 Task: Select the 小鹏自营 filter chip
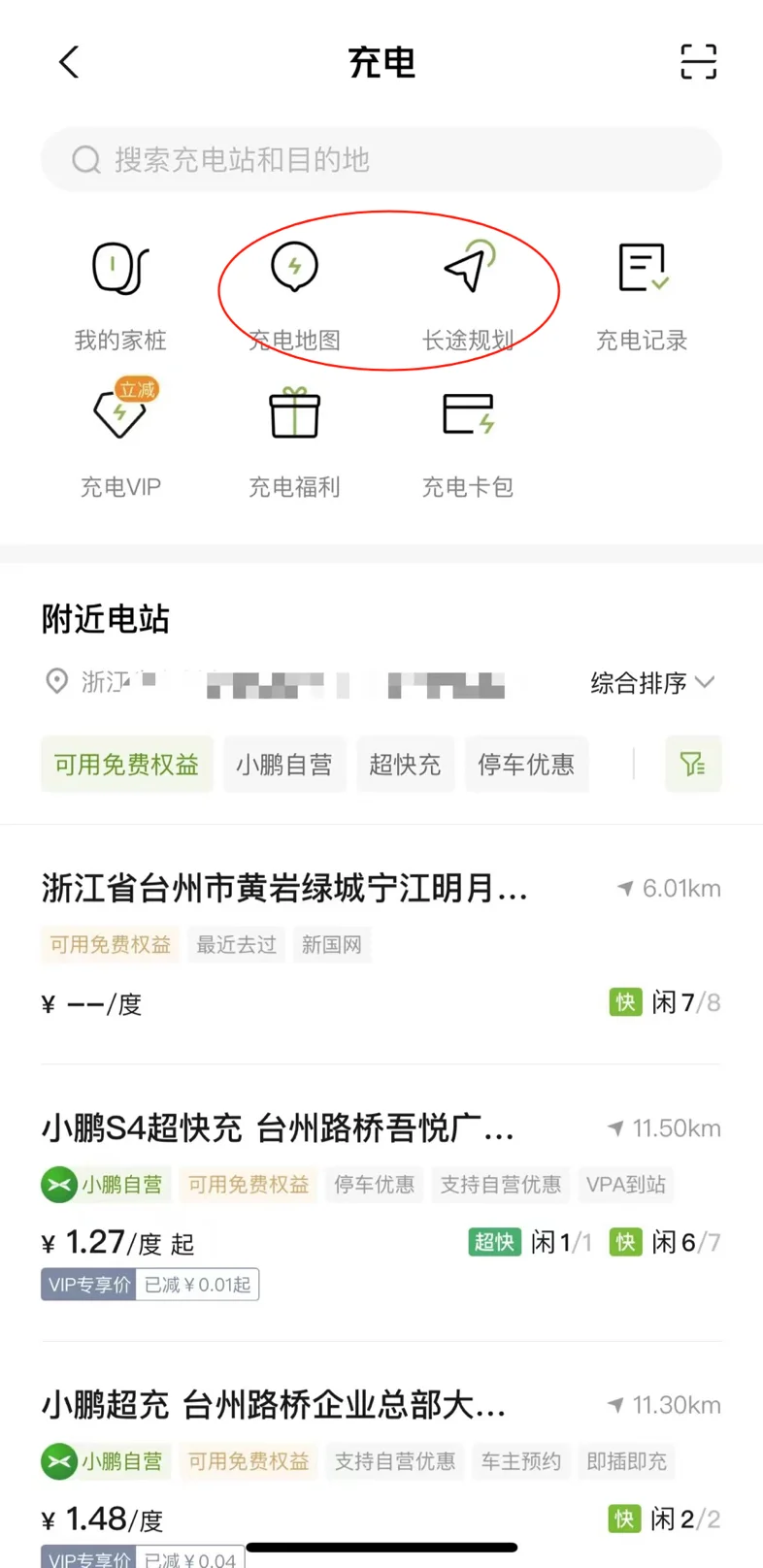click(x=284, y=765)
